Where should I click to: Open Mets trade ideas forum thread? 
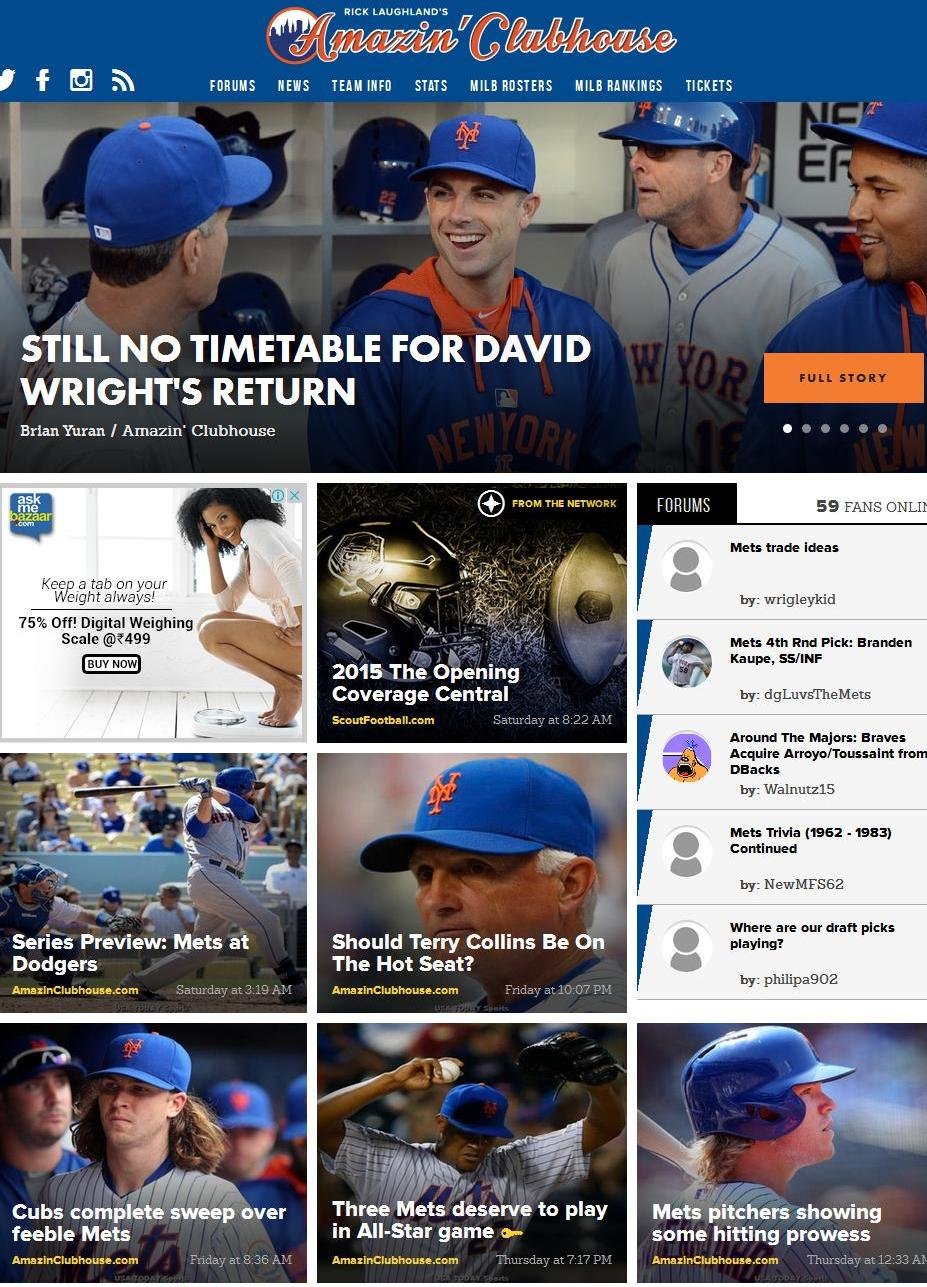(784, 548)
